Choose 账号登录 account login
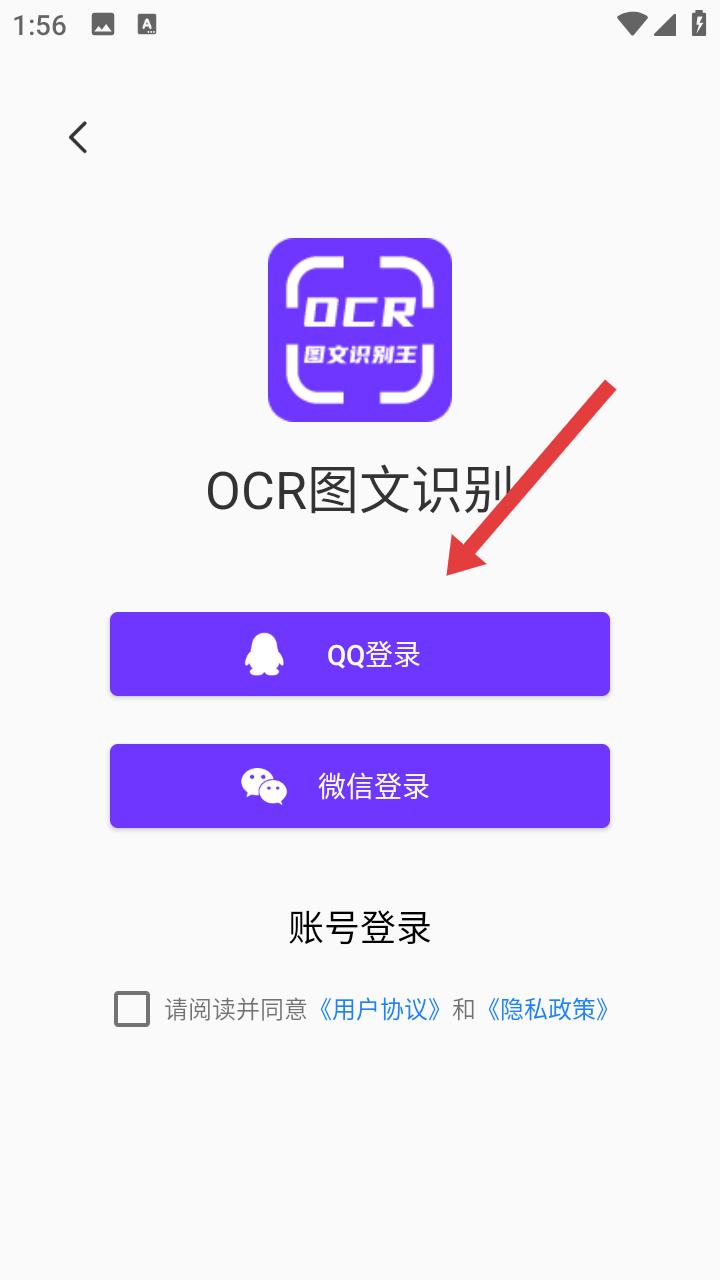Viewport: 720px width, 1280px height. pos(360,928)
